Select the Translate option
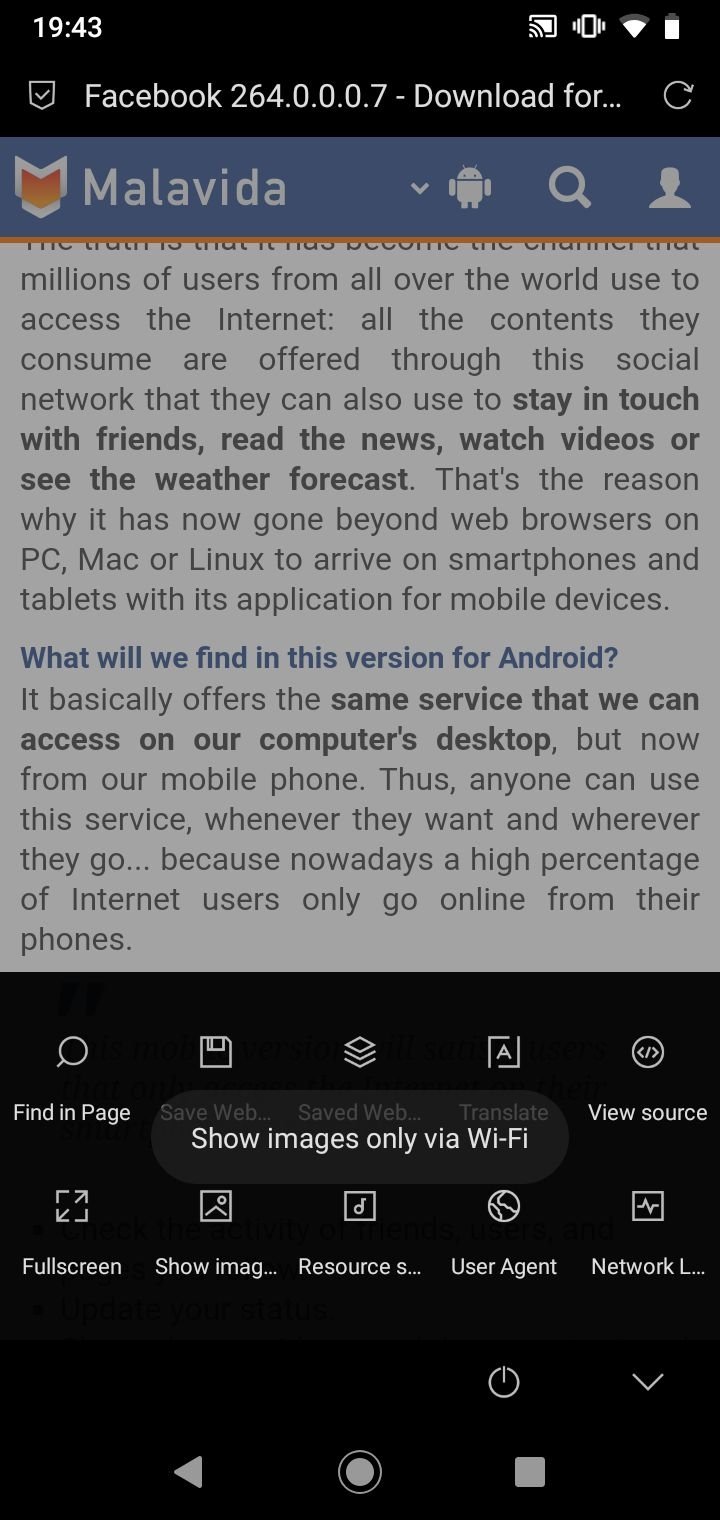 click(x=504, y=1080)
